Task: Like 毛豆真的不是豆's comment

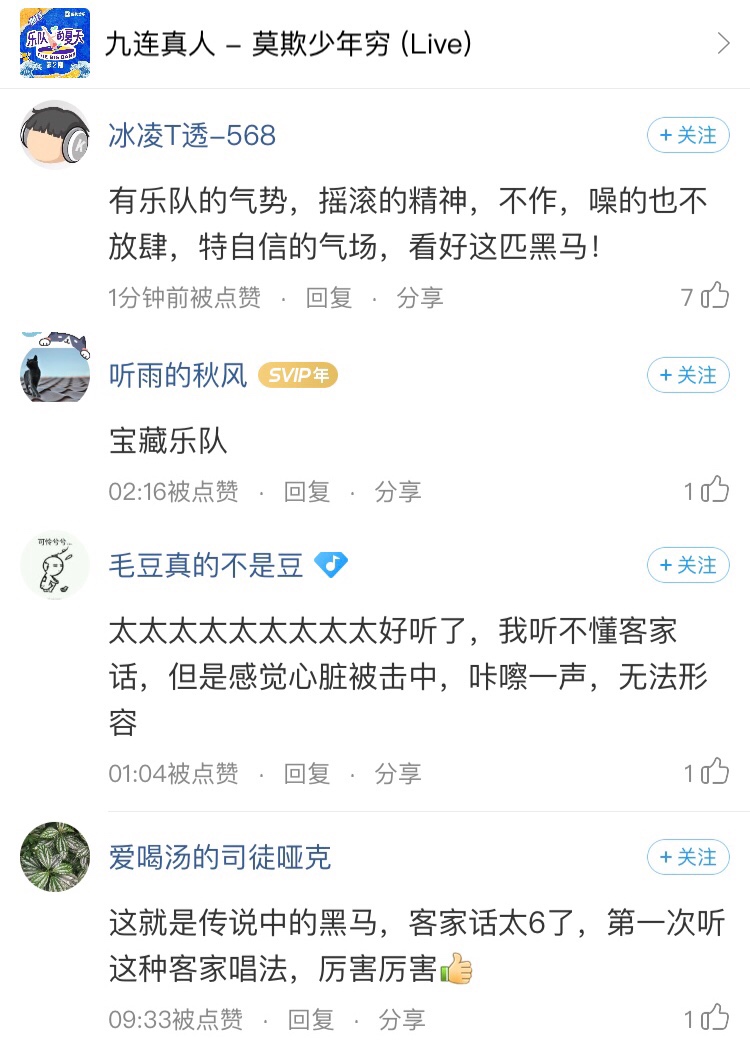Action: (x=714, y=772)
